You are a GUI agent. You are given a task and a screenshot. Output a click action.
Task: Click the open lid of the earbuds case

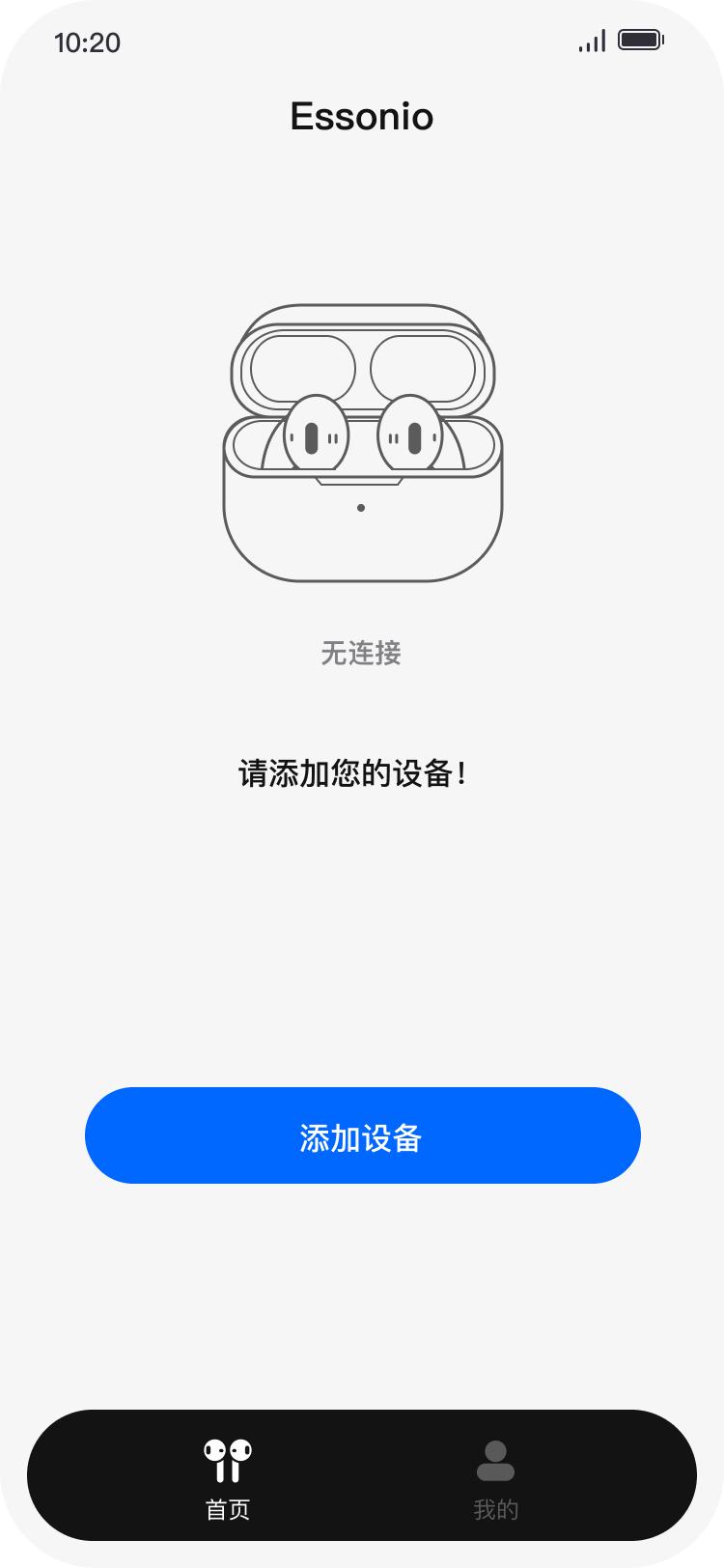coord(362,357)
